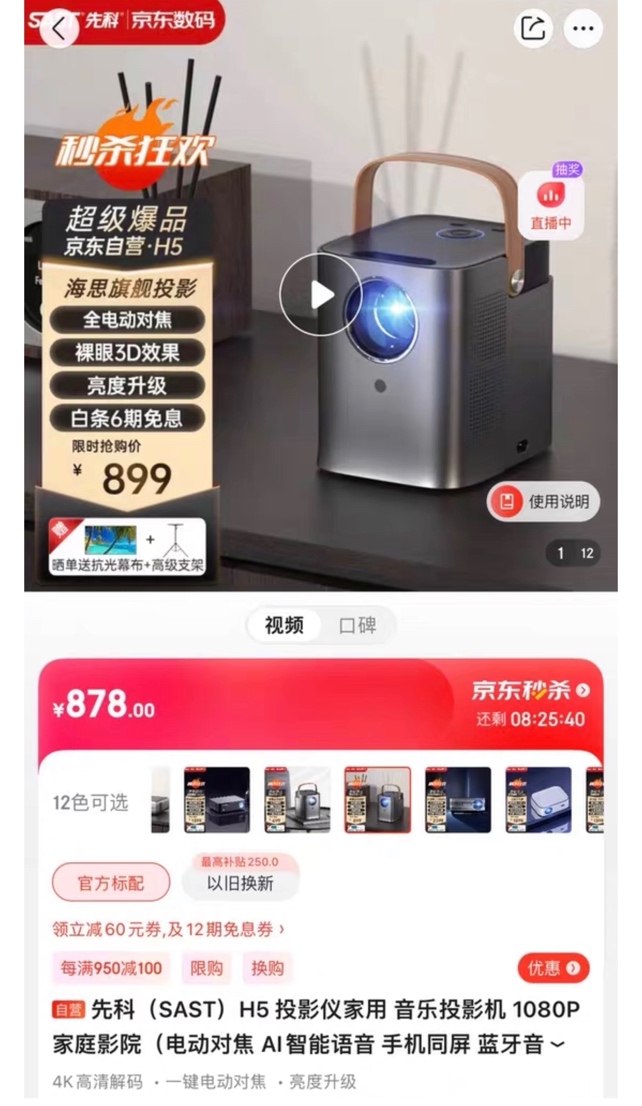This screenshot has width=642, height=1106.
Task: Select the 视频 tab
Action: (x=284, y=626)
